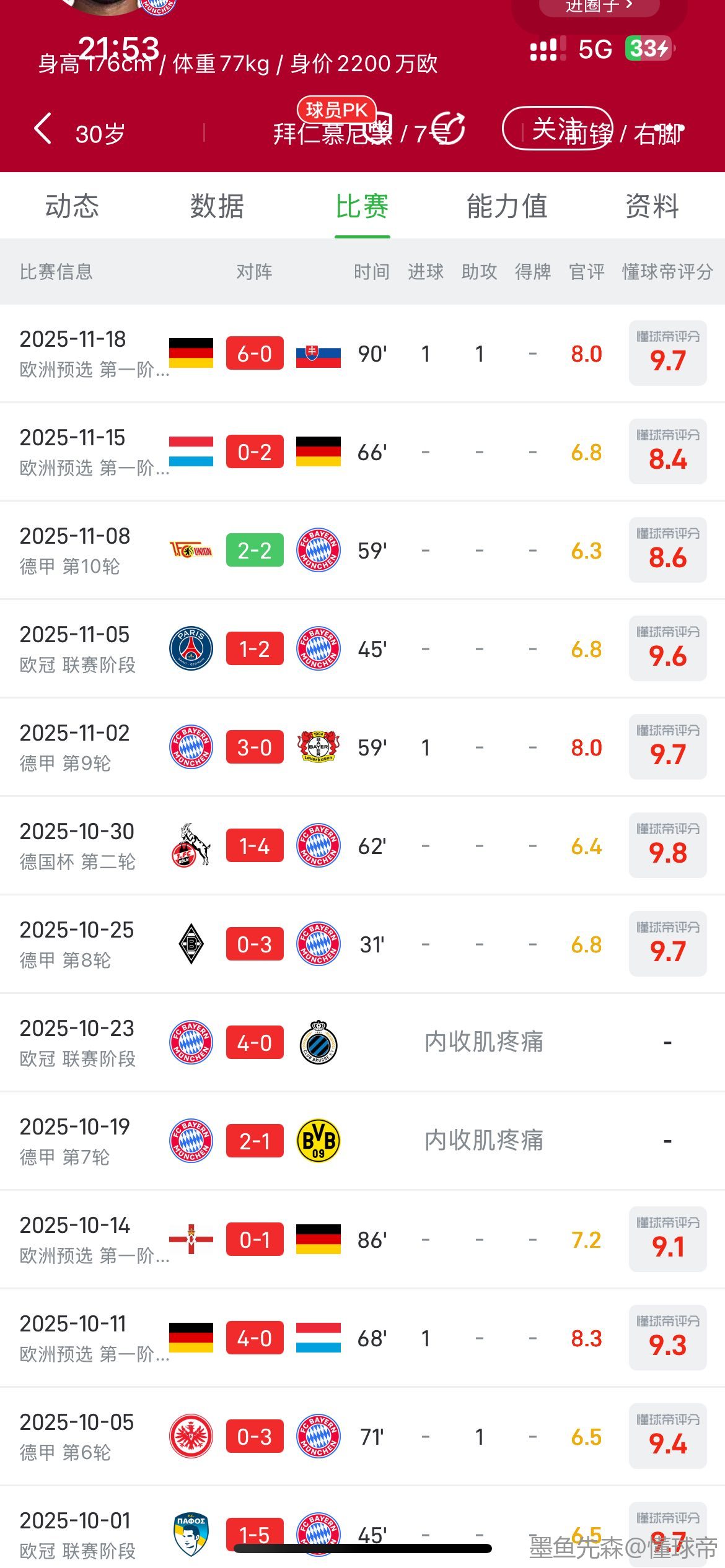
Task: Open the 能力值 tab
Action: 507,206
